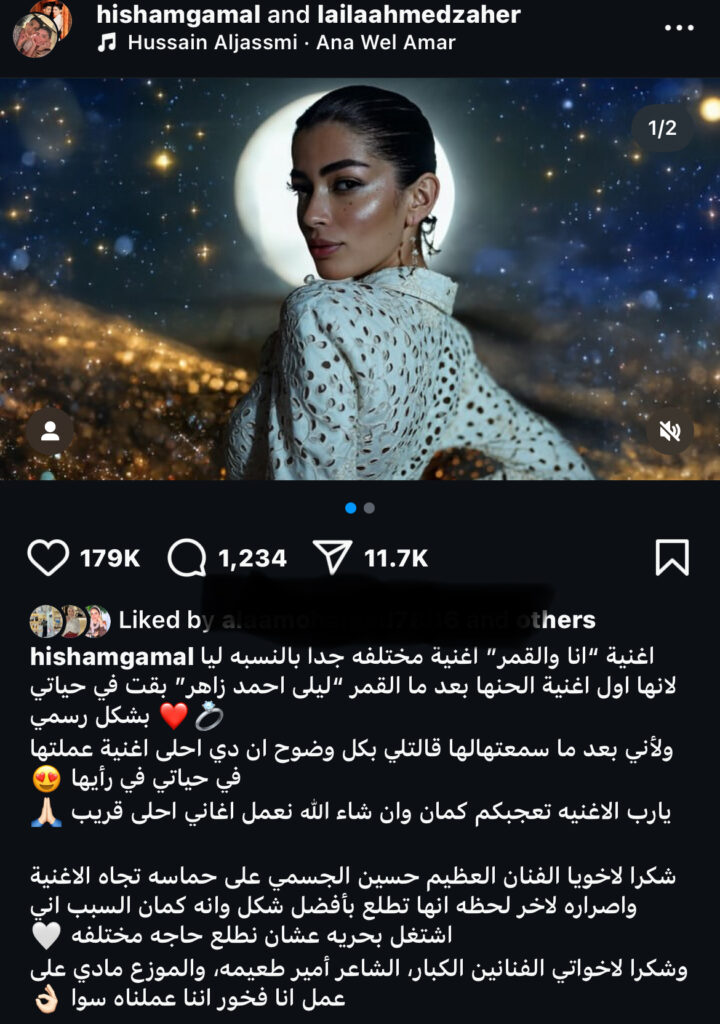Image resolution: width=720 pixels, height=1024 pixels.
Task: Tap the joint profile avatars
Action: (x=40, y=28)
